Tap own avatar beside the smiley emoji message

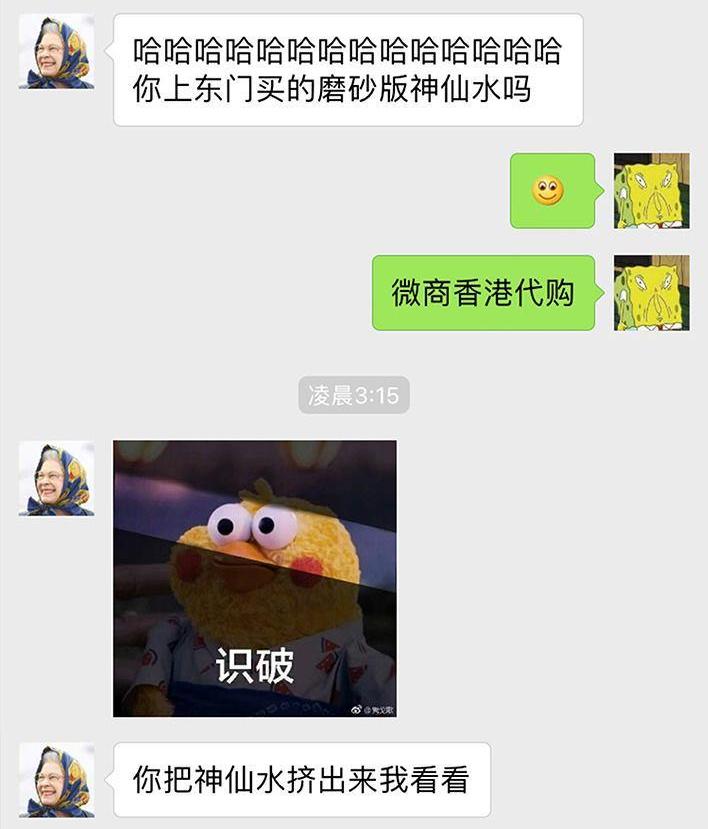click(x=651, y=191)
